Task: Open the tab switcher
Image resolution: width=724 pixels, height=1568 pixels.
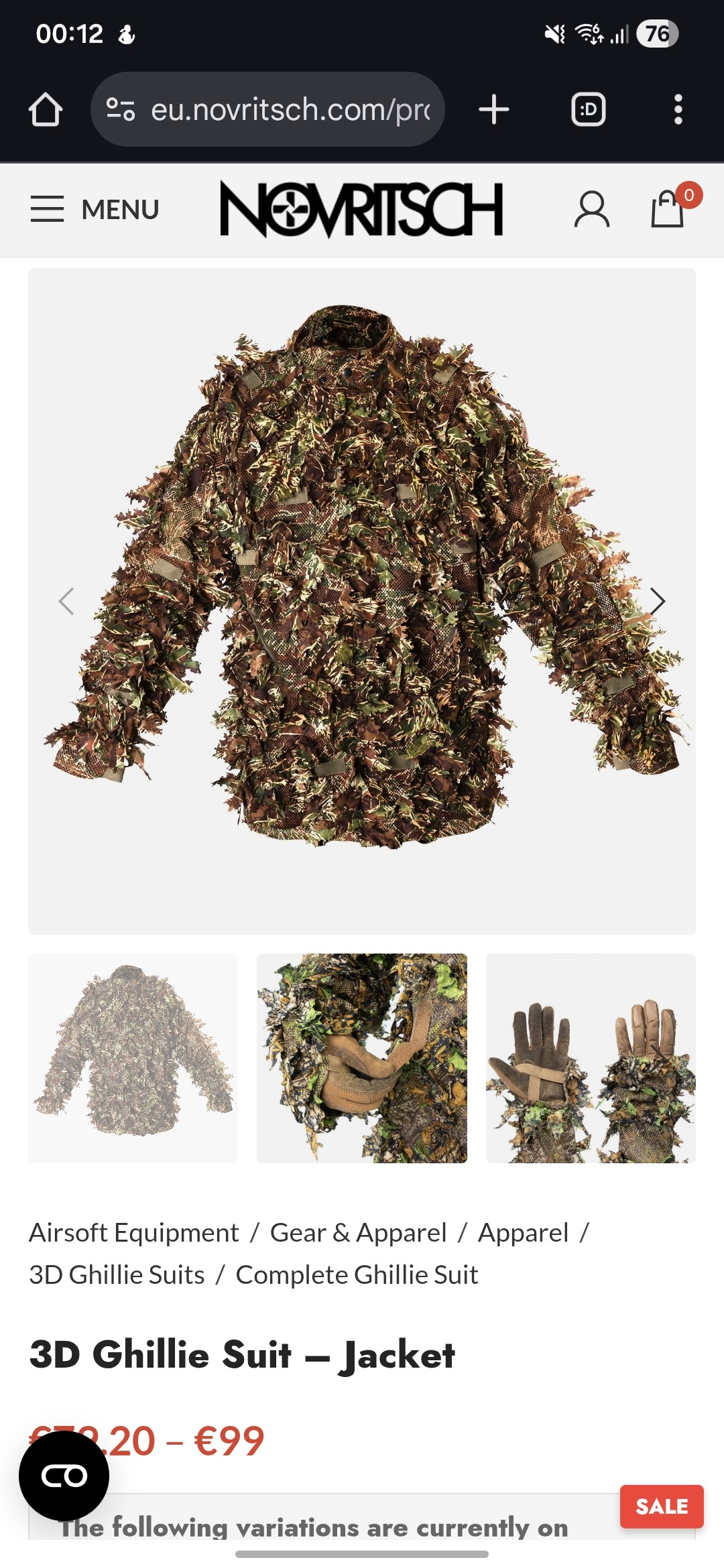Action: pos(588,110)
